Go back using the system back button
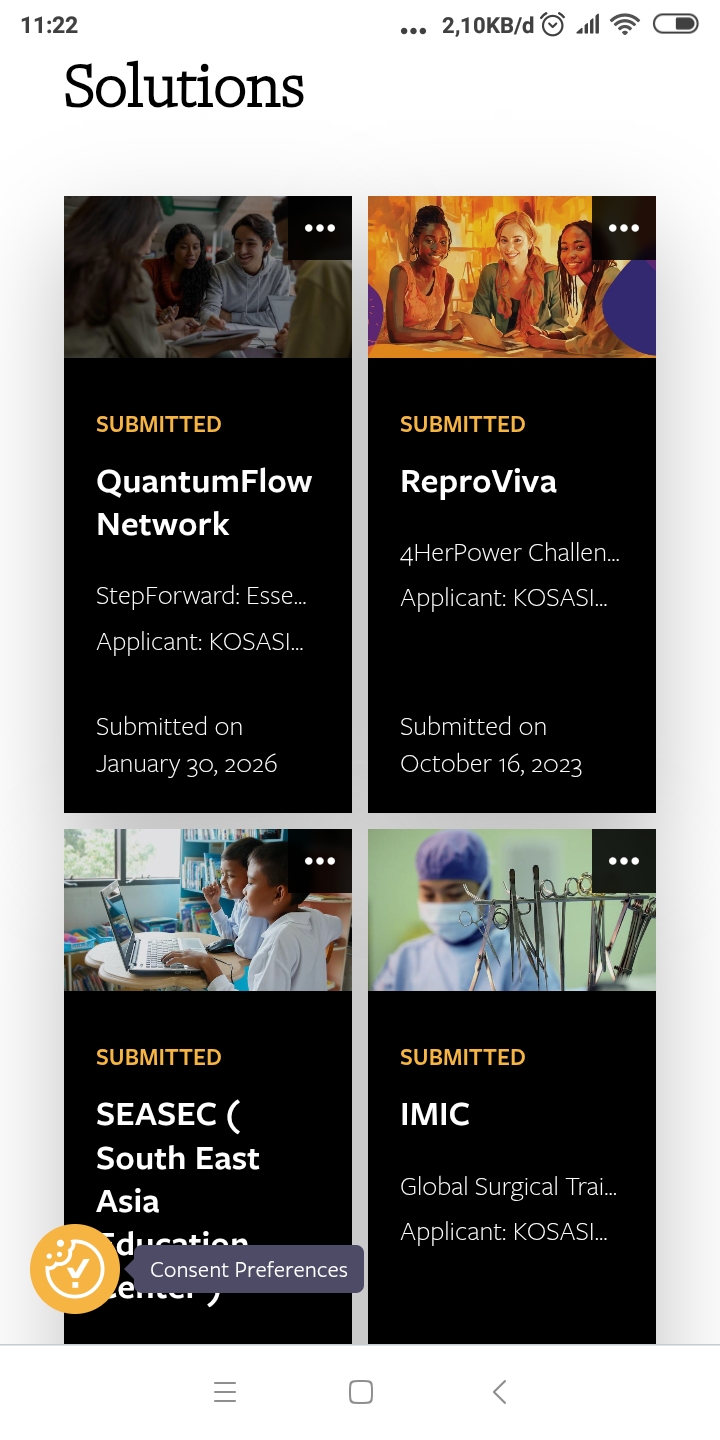This screenshot has width=720, height=1440. (x=499, y=1392)
